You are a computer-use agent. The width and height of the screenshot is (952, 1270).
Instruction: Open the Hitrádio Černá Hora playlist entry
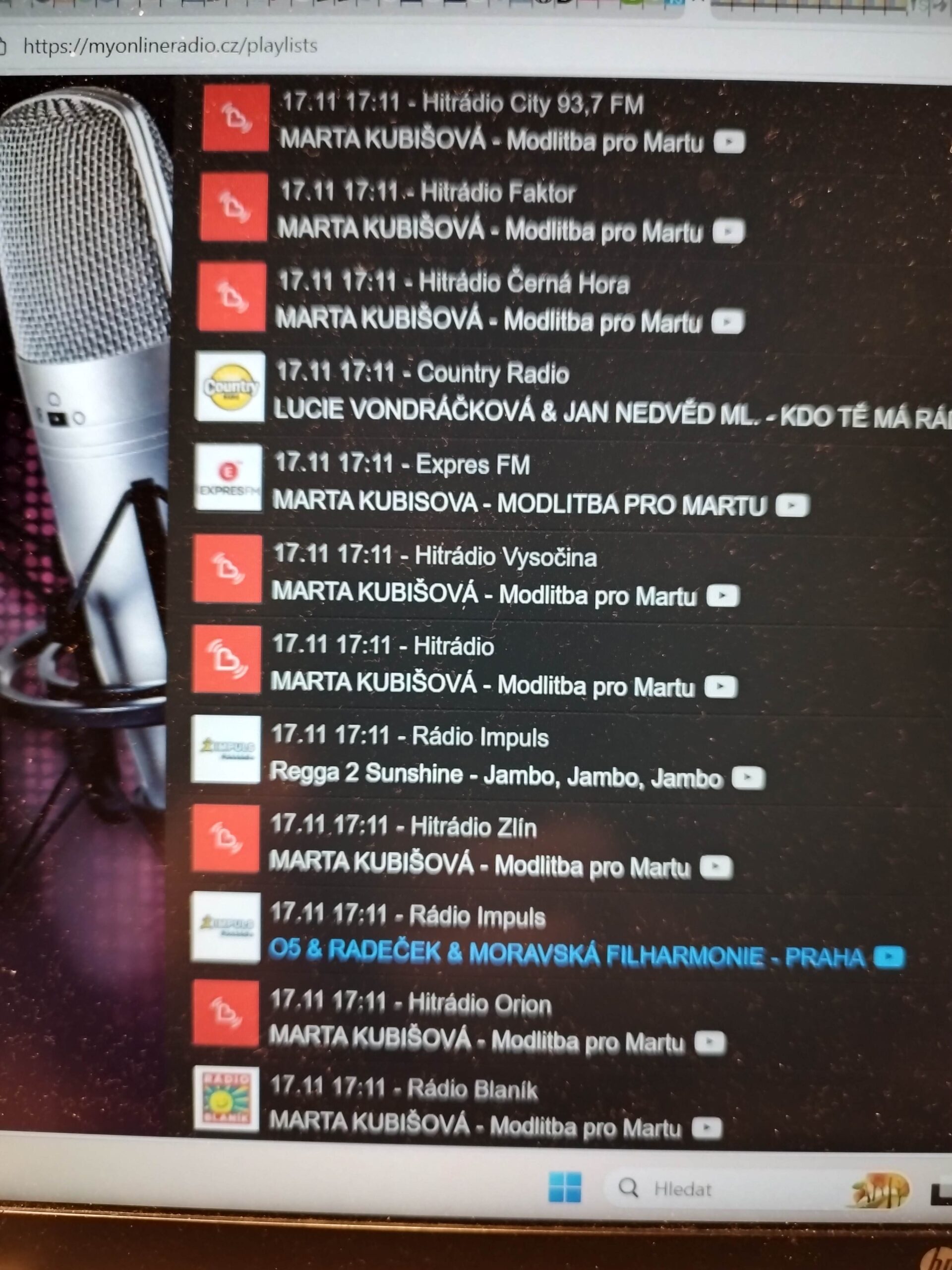[453, 284]
